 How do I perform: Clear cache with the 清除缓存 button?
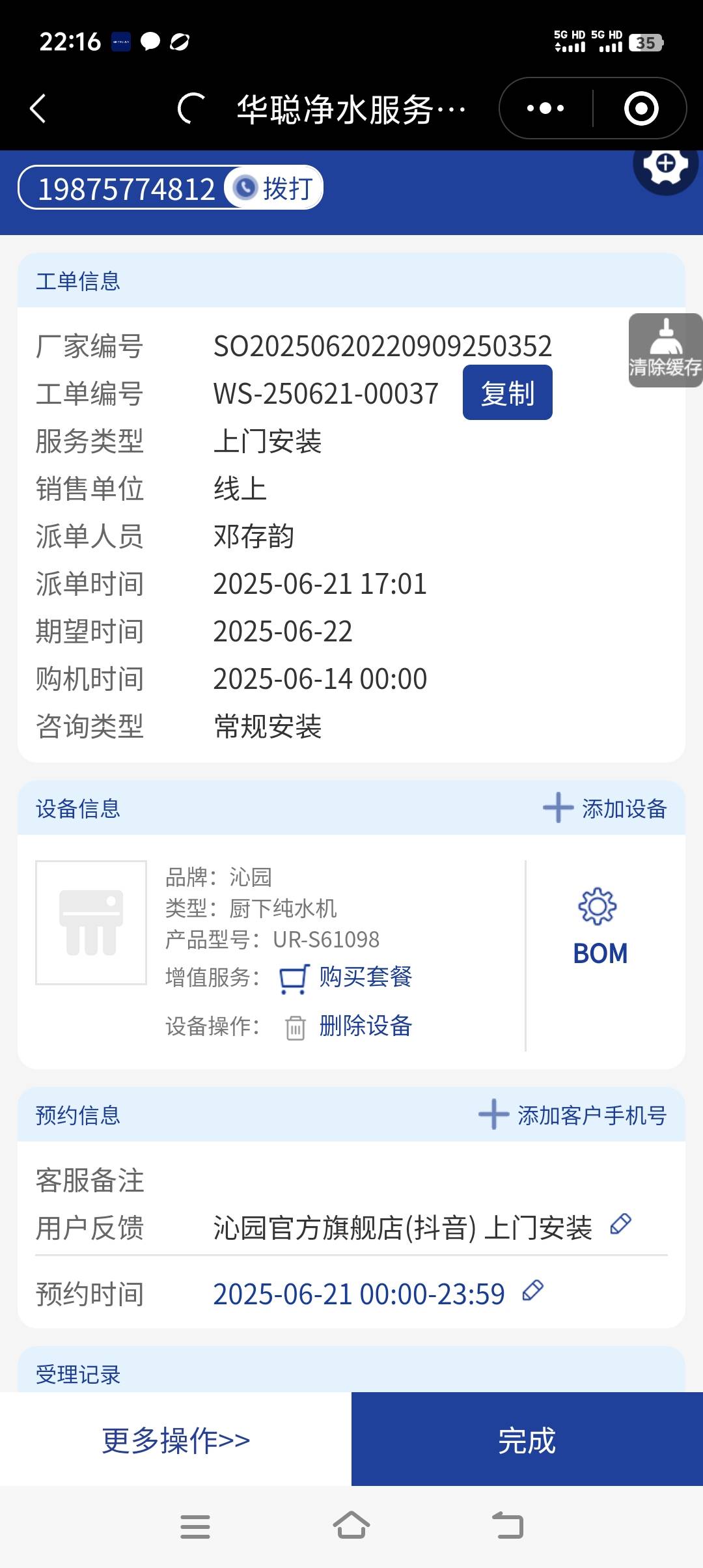point(665,350)
